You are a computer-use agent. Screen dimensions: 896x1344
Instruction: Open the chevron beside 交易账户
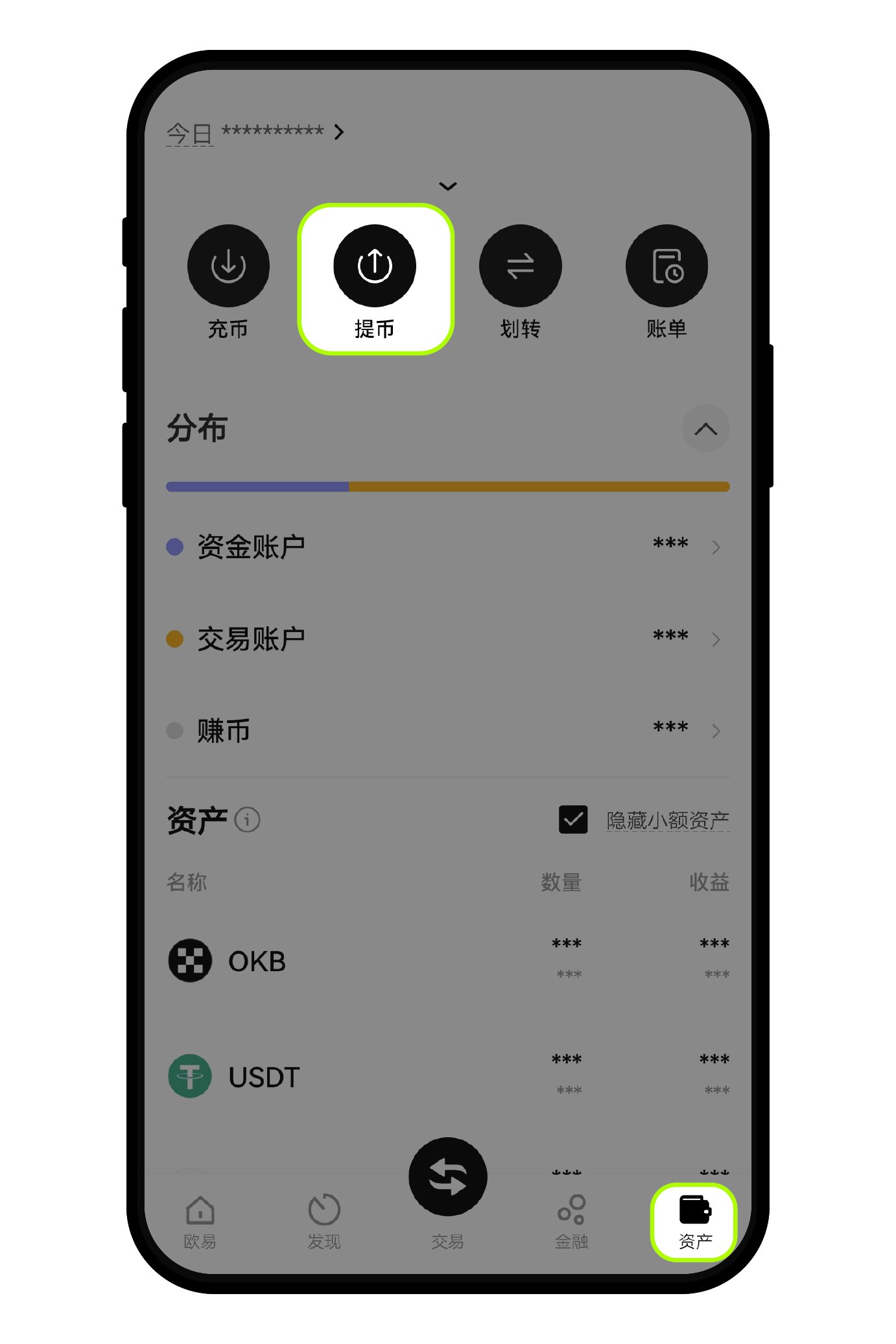coord(716,640)
